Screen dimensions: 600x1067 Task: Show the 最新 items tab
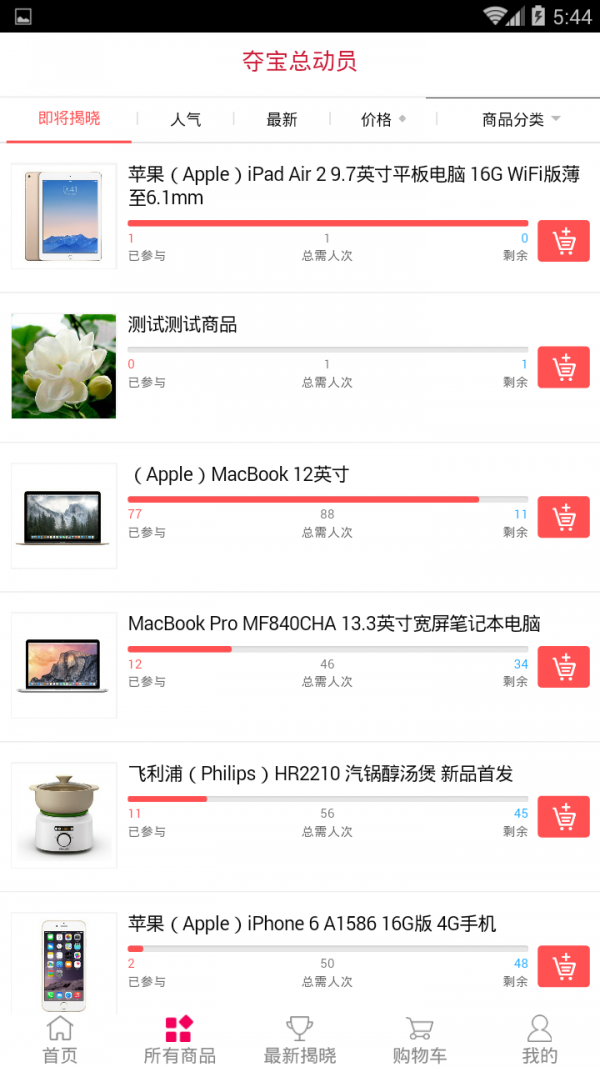click(281, 120)
